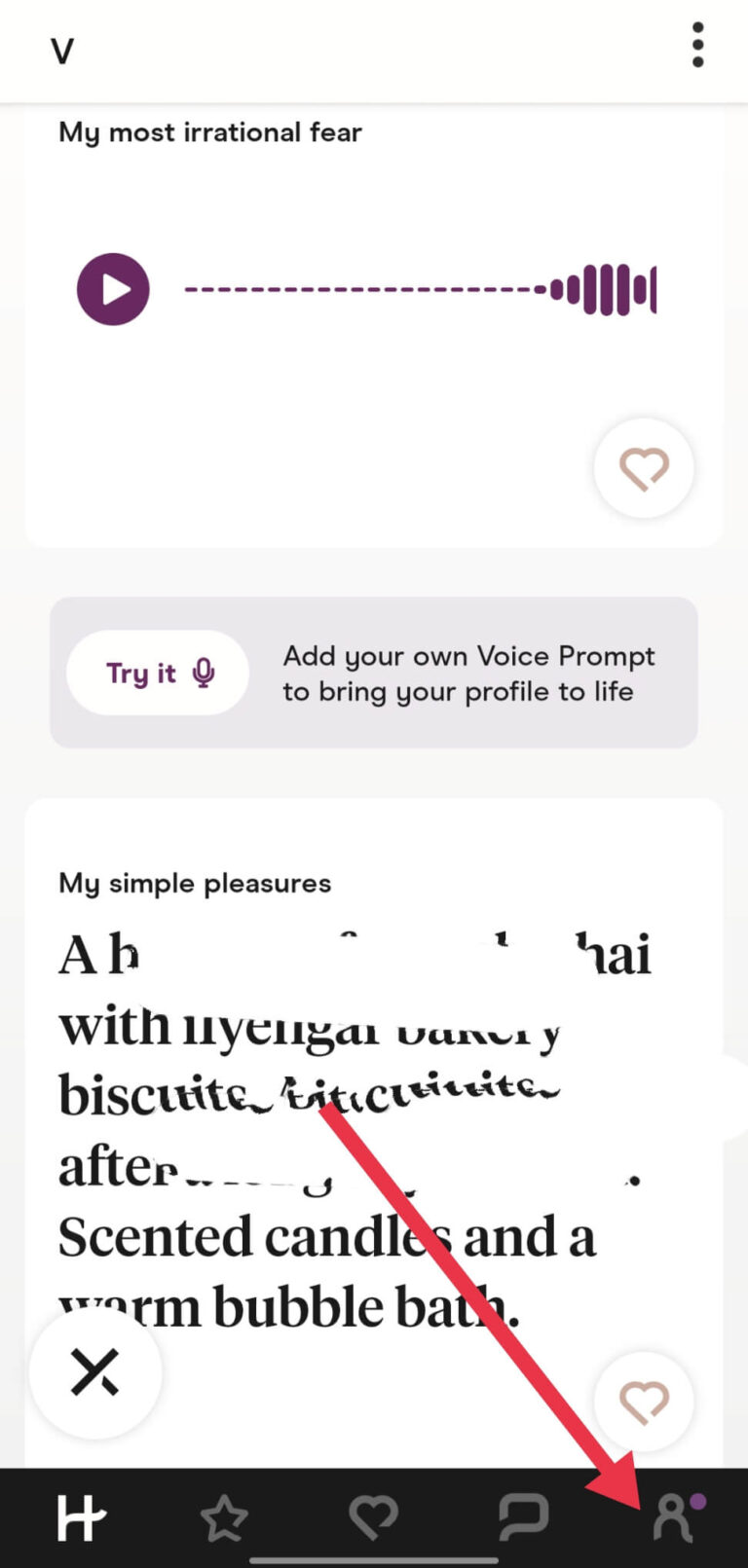The height and width of the screenshot is (1568, 748).
Task: Tap the 'My most irrational fear' prompt title
Action: coord(209,132)
